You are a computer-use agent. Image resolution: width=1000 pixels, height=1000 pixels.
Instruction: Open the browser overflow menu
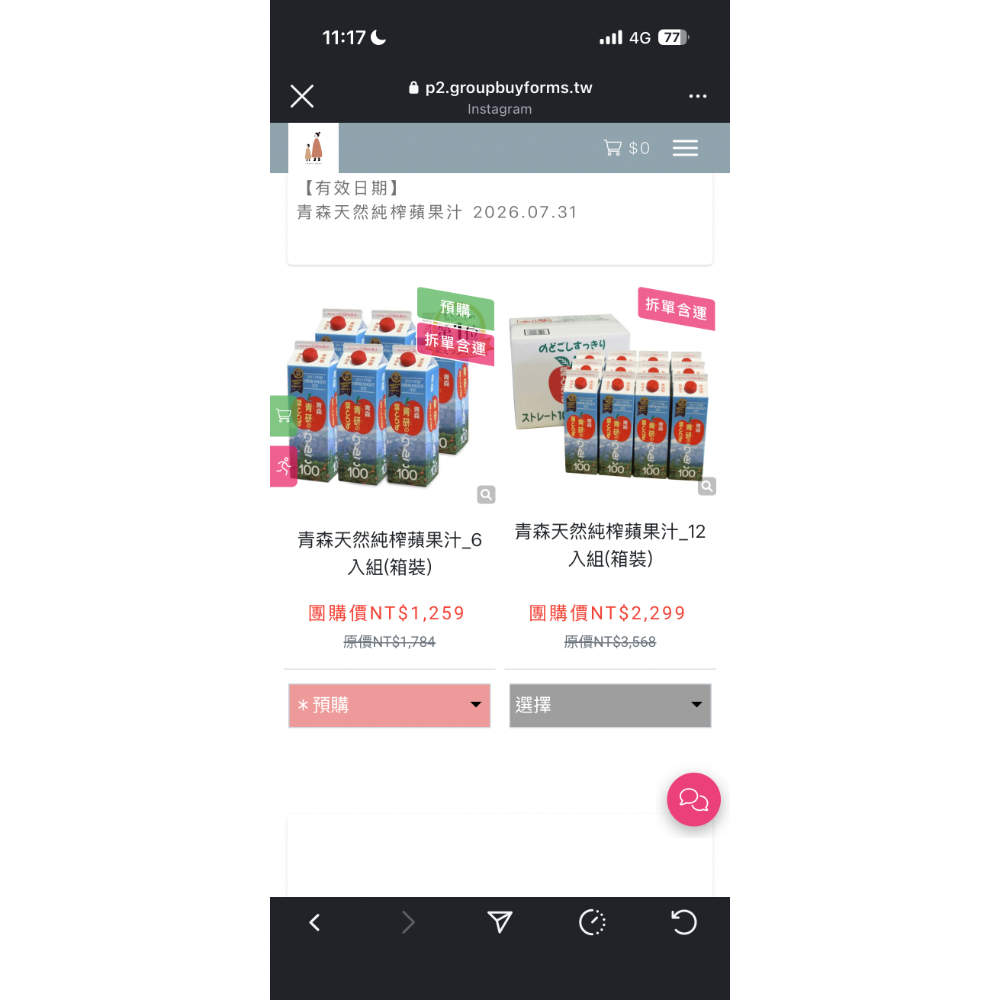[x=698, y=96]
